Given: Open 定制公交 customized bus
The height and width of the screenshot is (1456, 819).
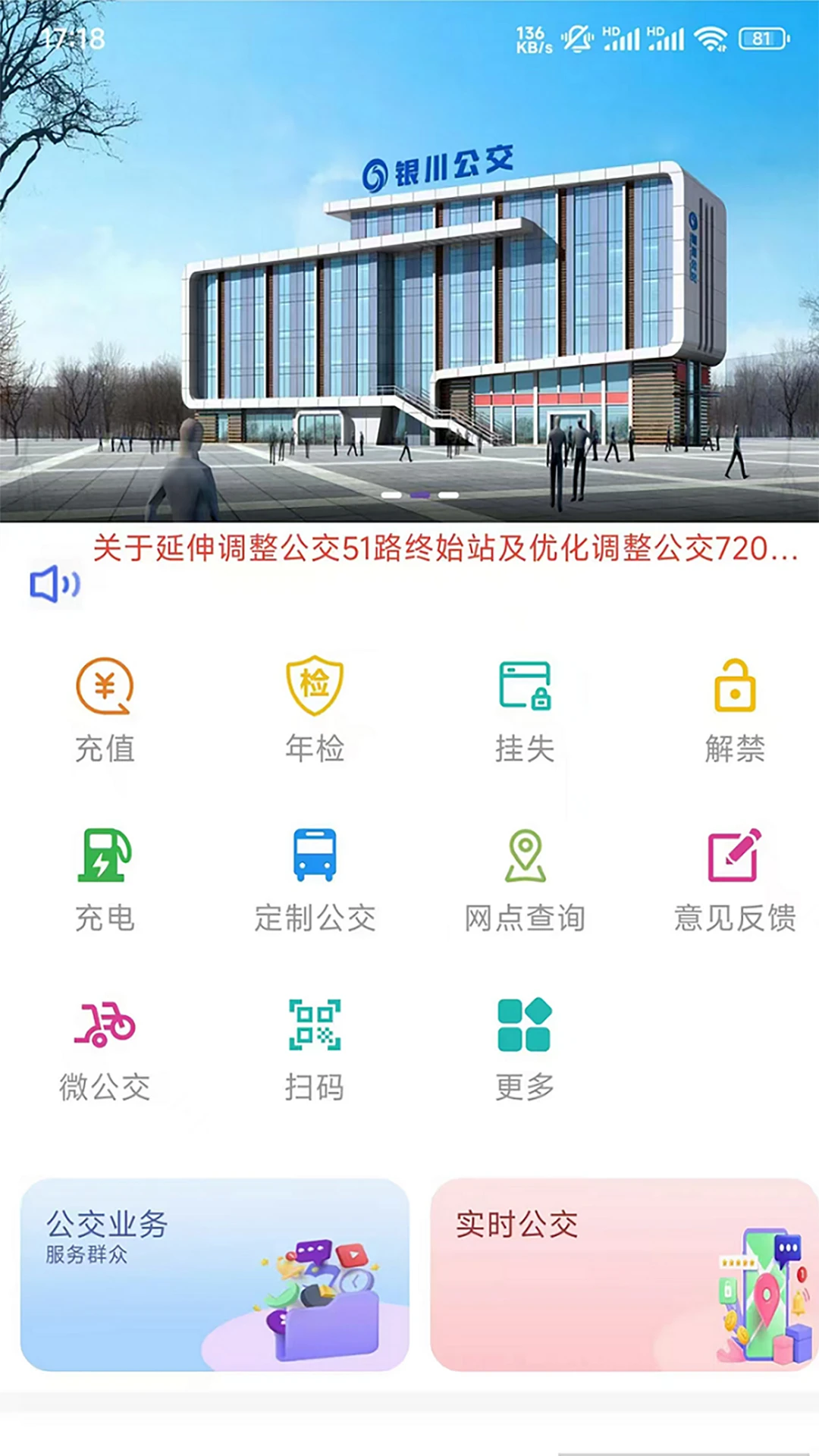Looking at the screenshot, I should pyautogui.click(x=315, y=878).
